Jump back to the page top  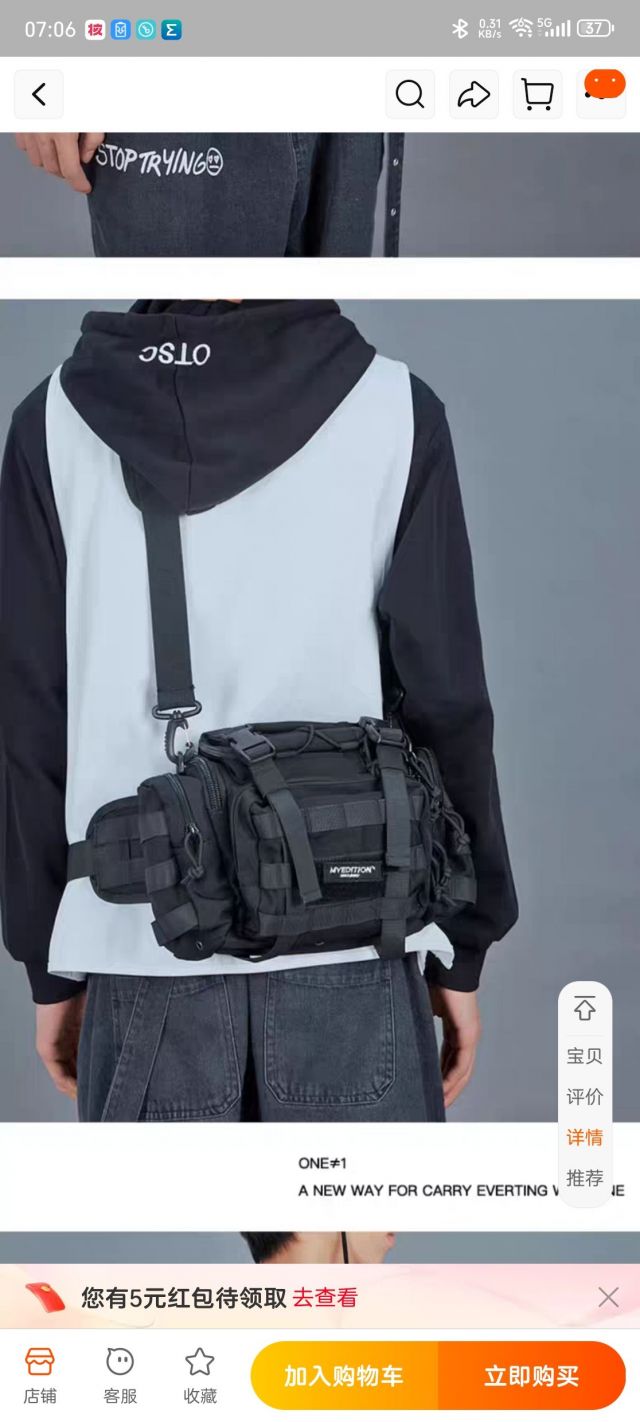[x=585, y=1010]
